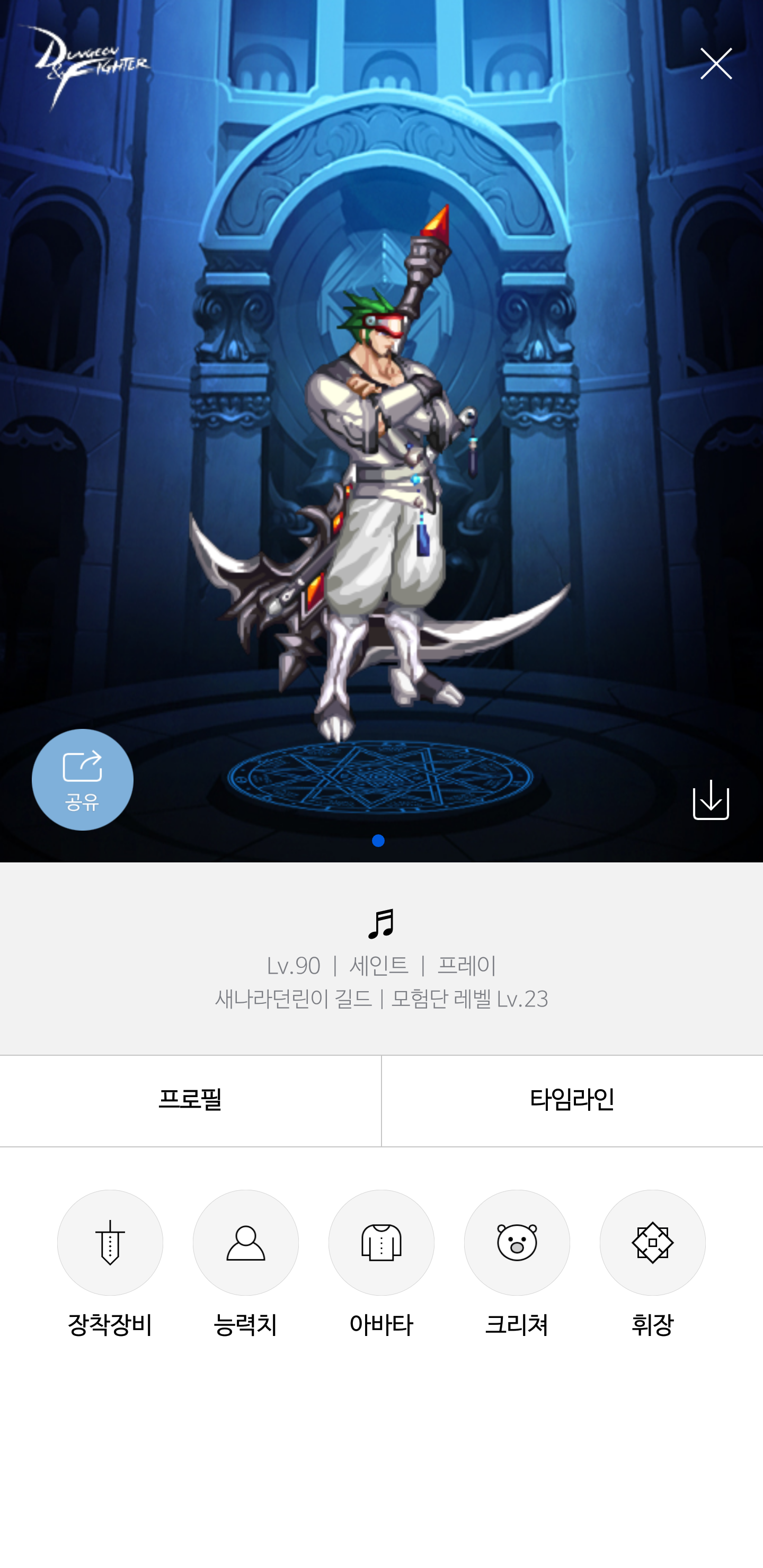Close the character profile screen
Screen dimensions: 763x1568
coord(715,64)
